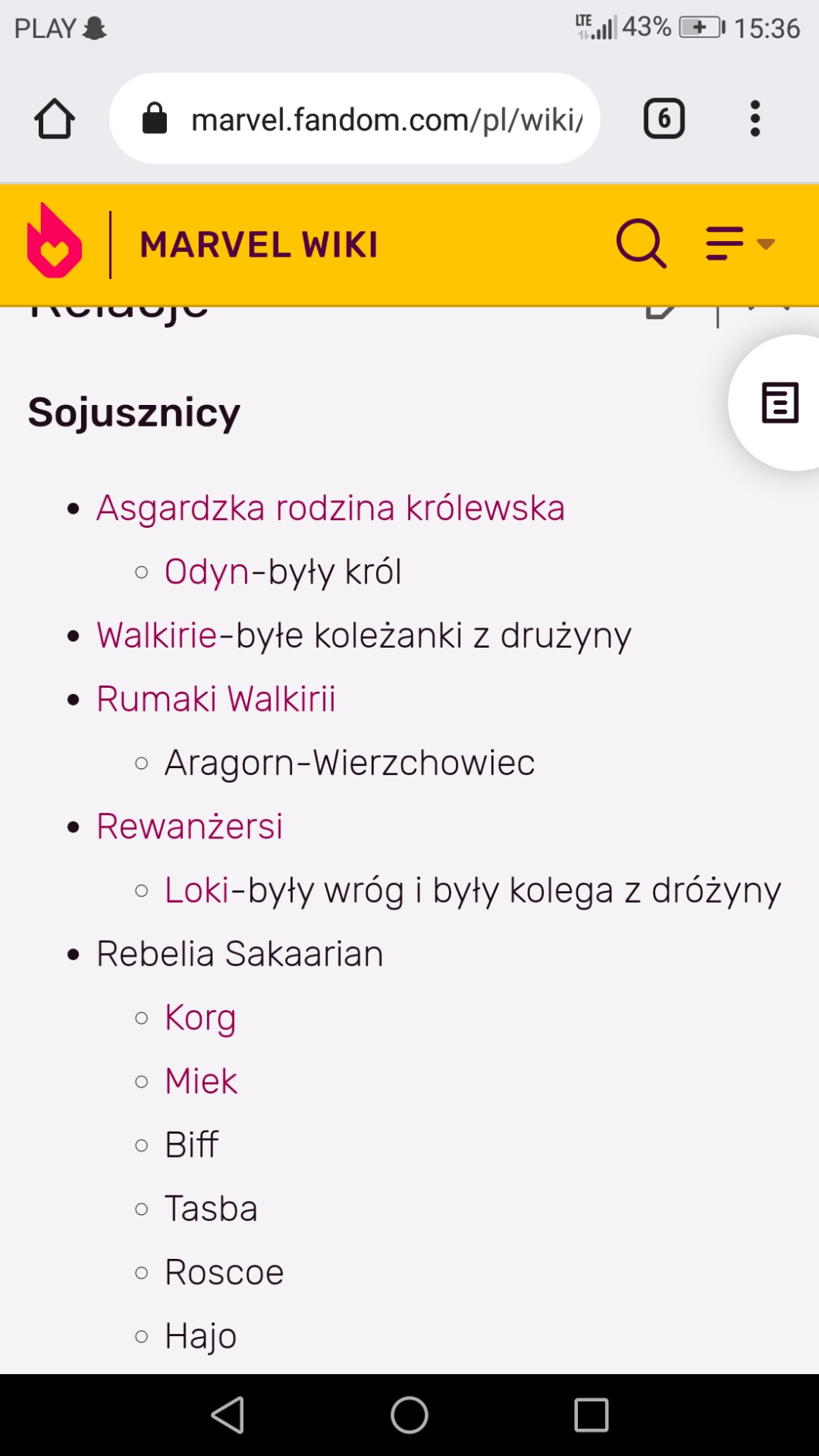This screenshot has width=819, height=1456.
Task: Open the Asgardzka rodzina królewska link
Action: [x=331, y=509]
